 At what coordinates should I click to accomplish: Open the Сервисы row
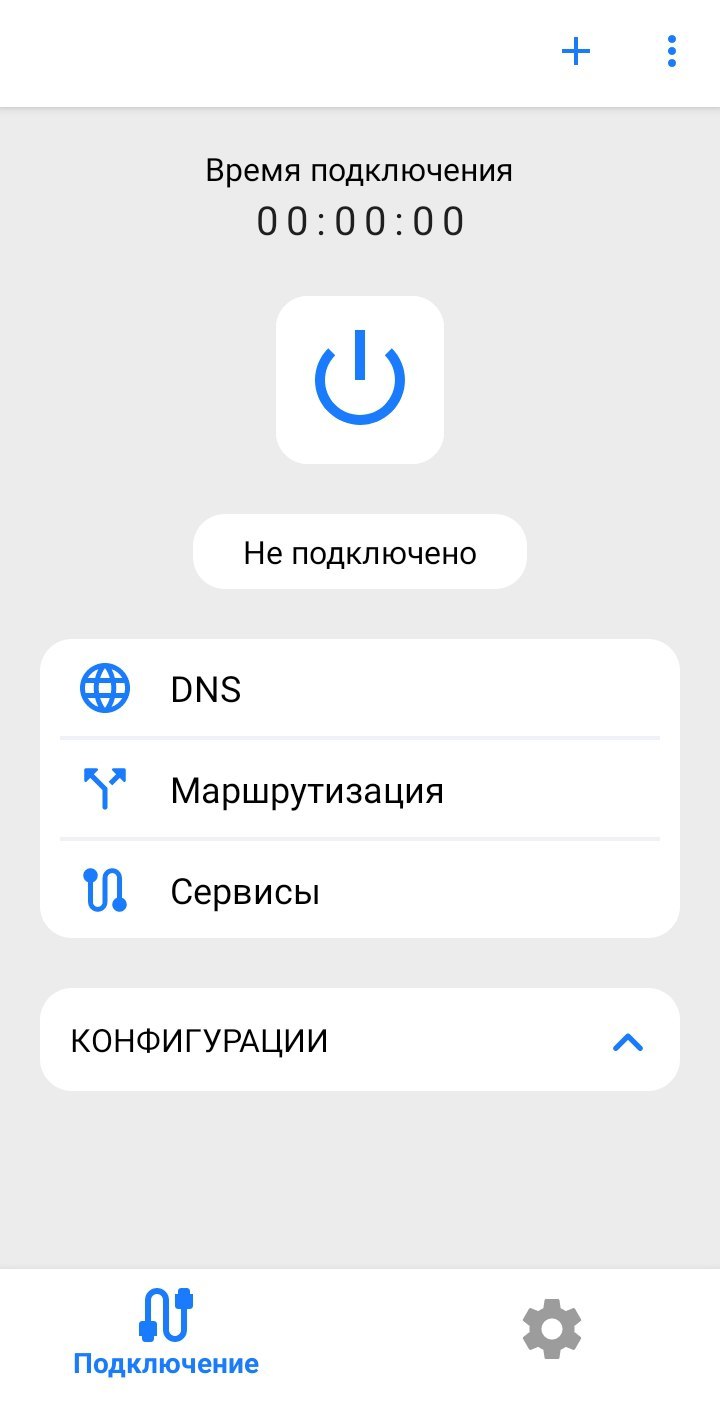(360, 890)
